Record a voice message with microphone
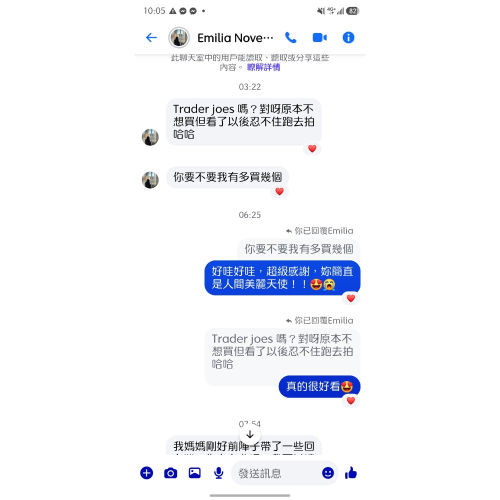Image resolution: width=500 pixels, height=500 pixels. click(219, 473)
